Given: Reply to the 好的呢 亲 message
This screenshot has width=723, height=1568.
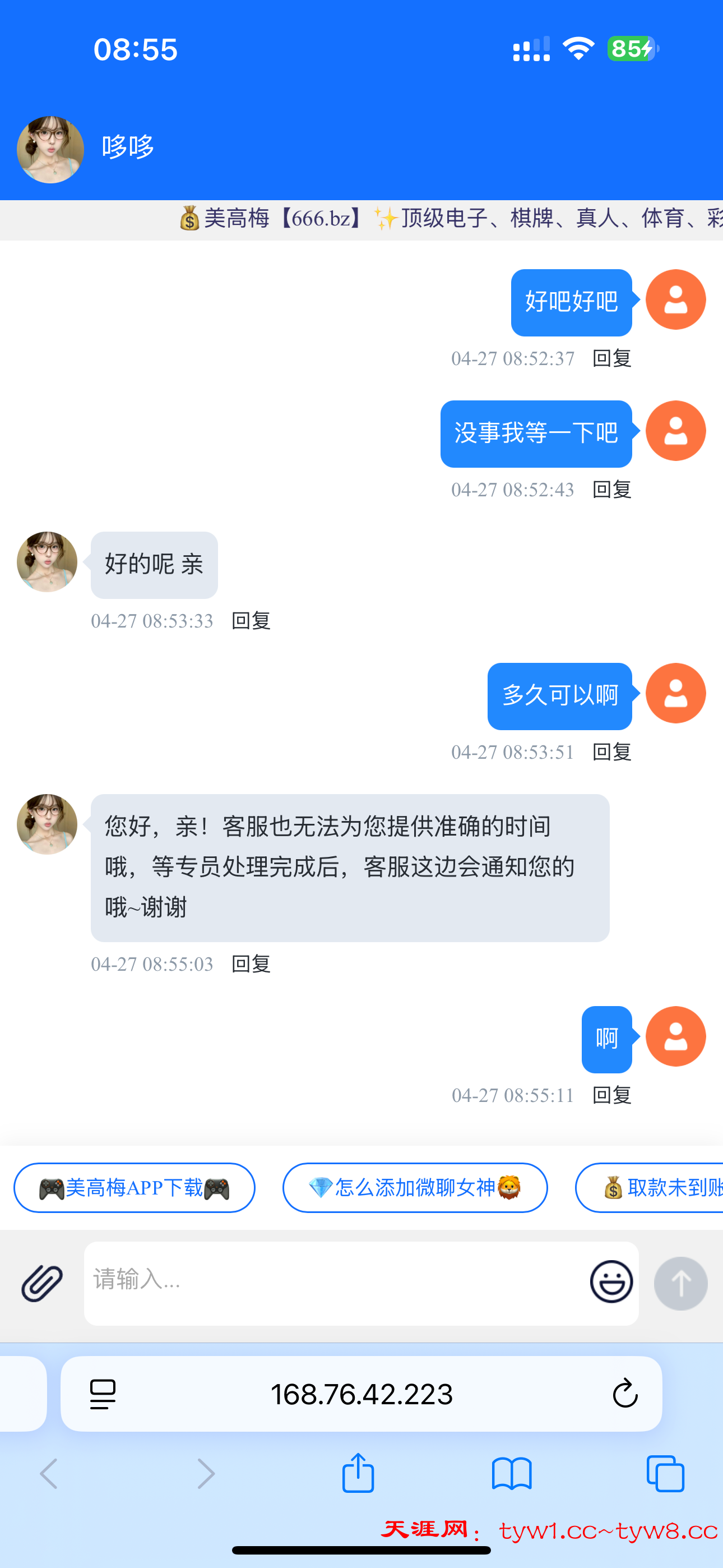Looking at the screenshot, I should click(x=251, y=621).
